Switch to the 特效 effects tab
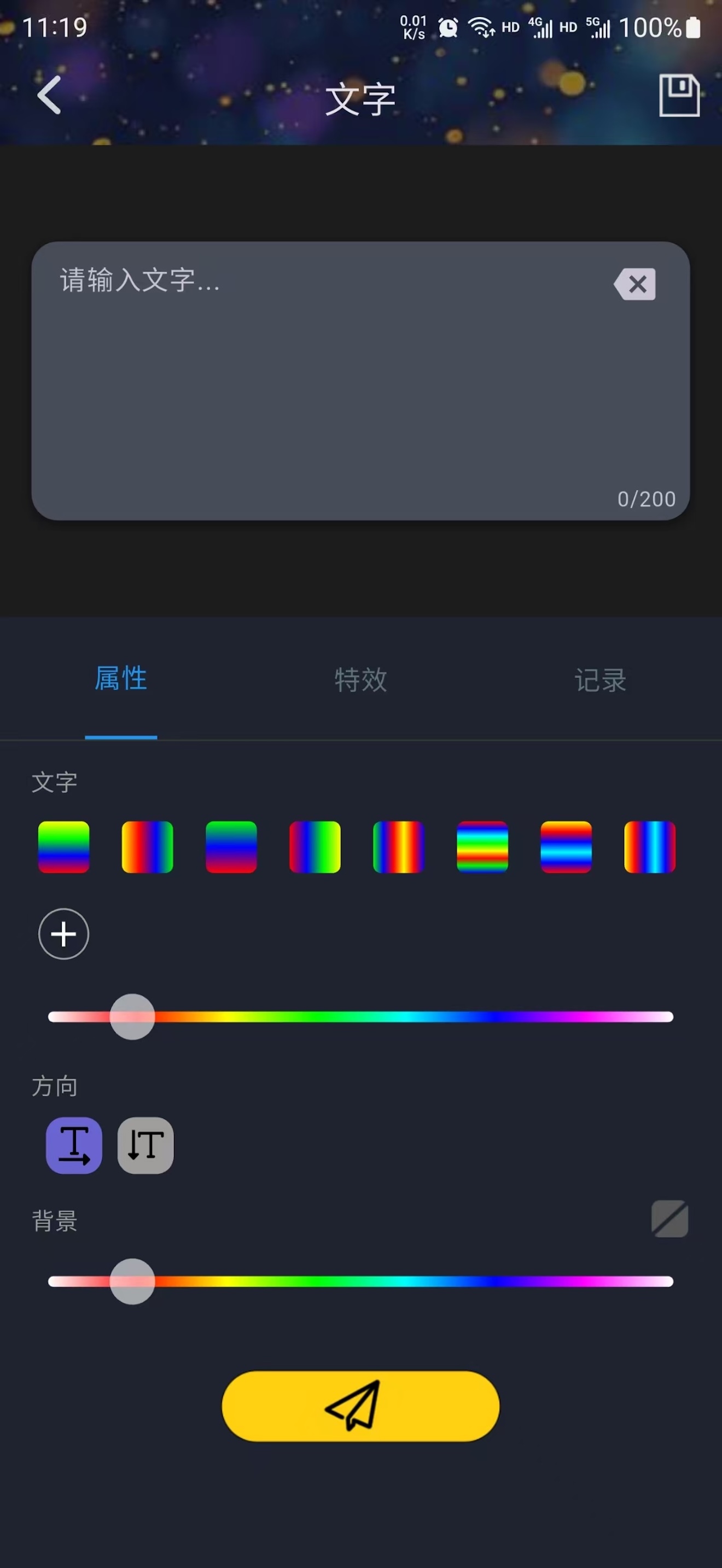This screenshot has height=1568, width=722. pyautogui.click(x=360, y=680)
